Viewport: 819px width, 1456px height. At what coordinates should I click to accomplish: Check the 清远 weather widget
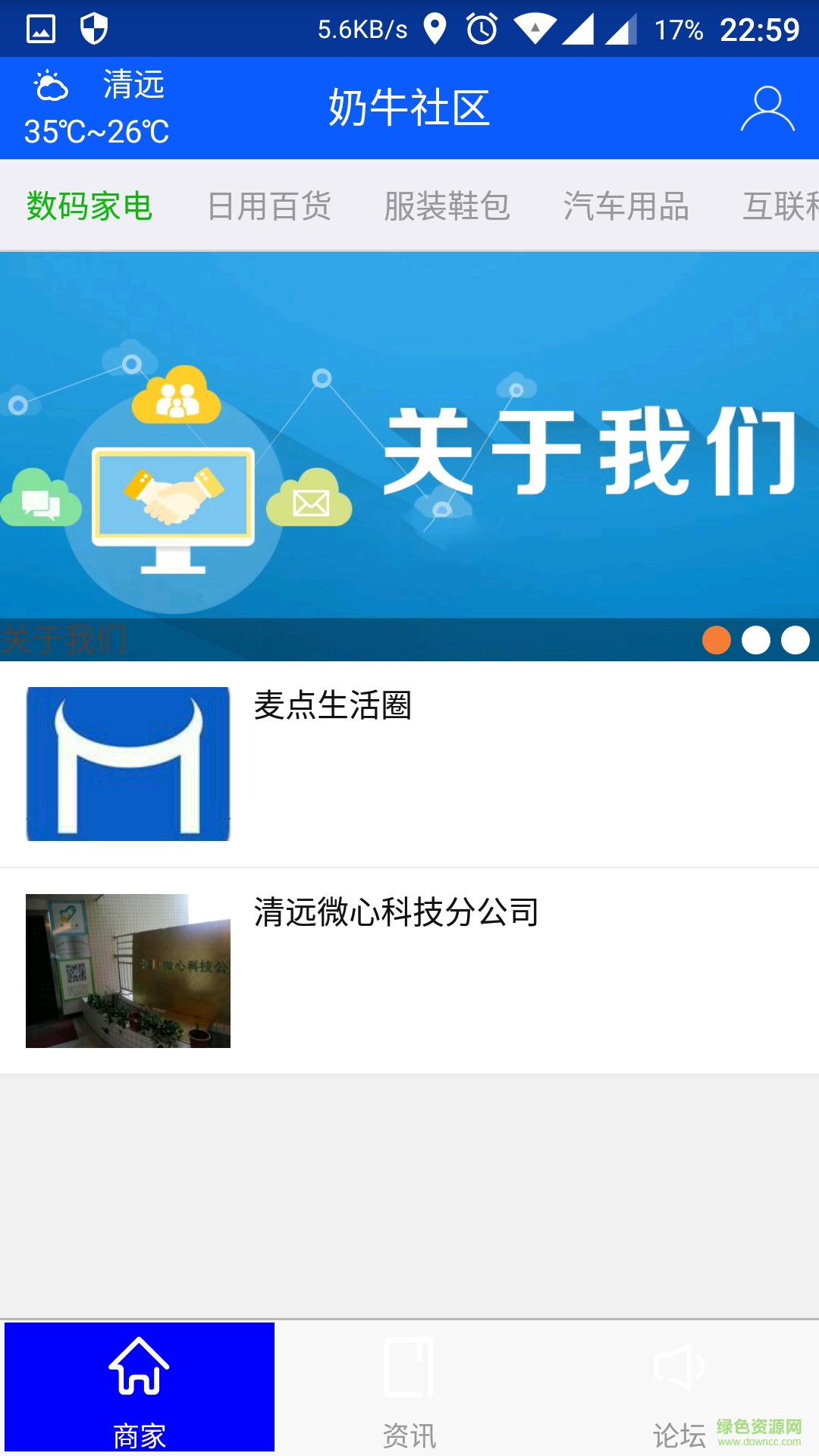coord(97,108)
